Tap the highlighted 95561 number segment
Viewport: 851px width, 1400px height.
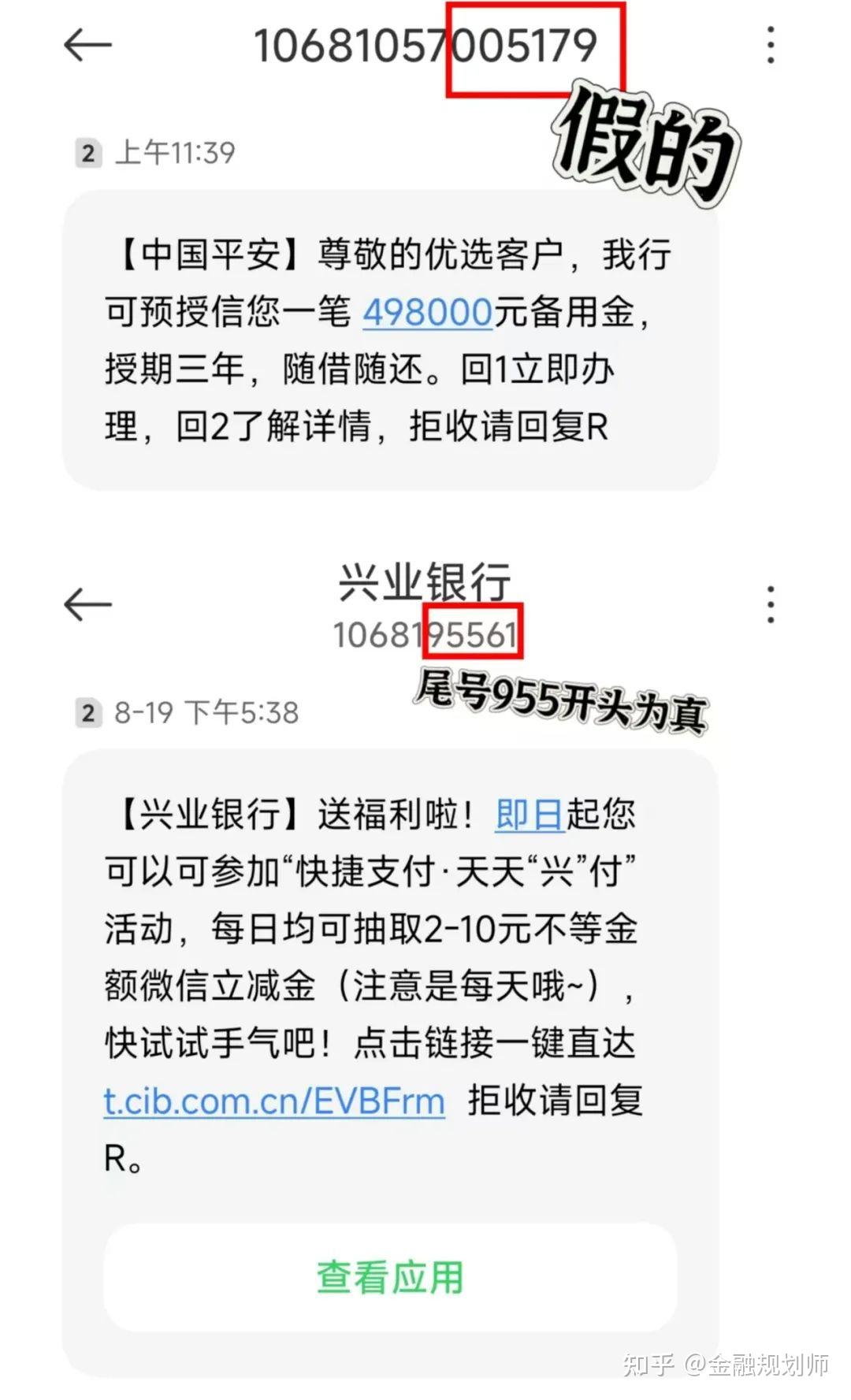474,630
